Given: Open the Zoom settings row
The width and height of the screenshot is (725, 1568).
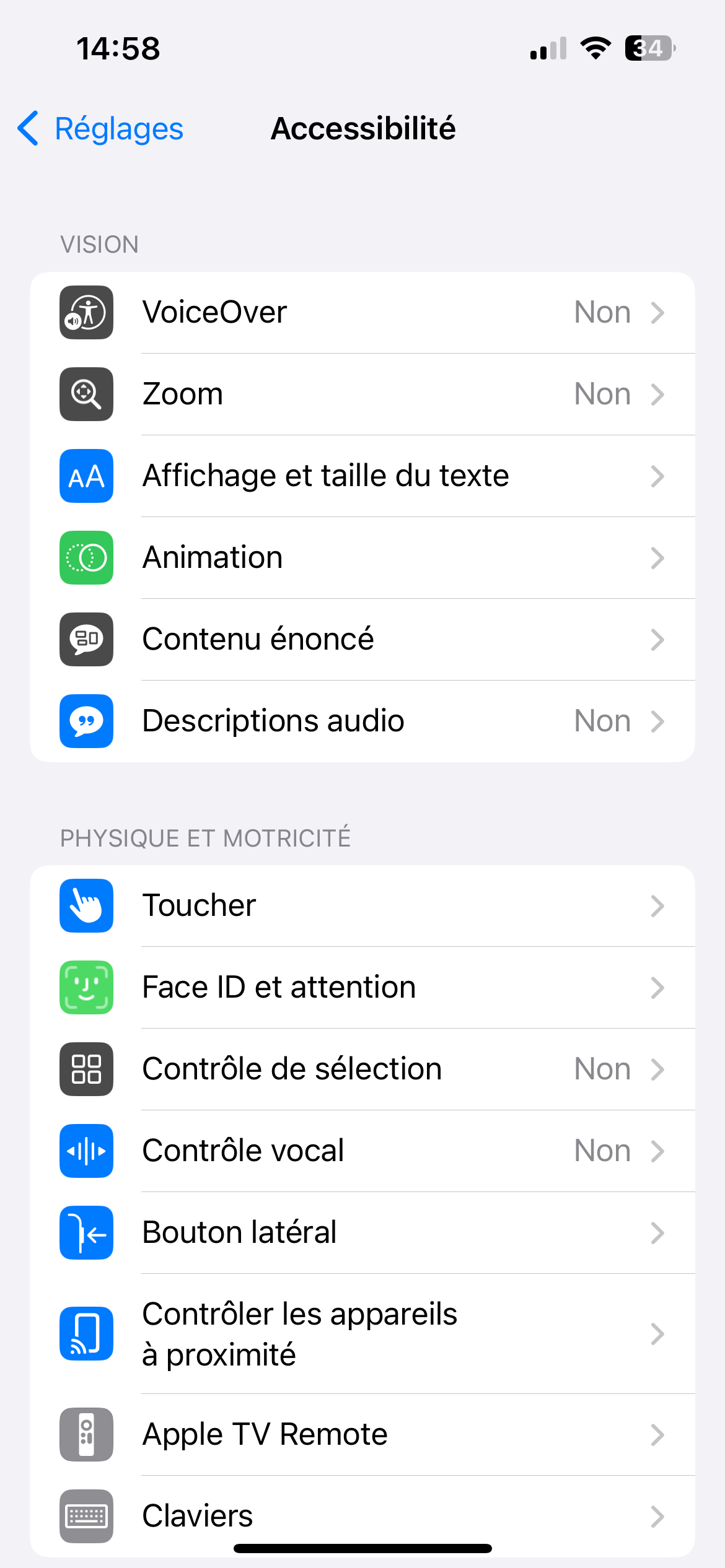Looking at the screenshot, I should 362,394.
